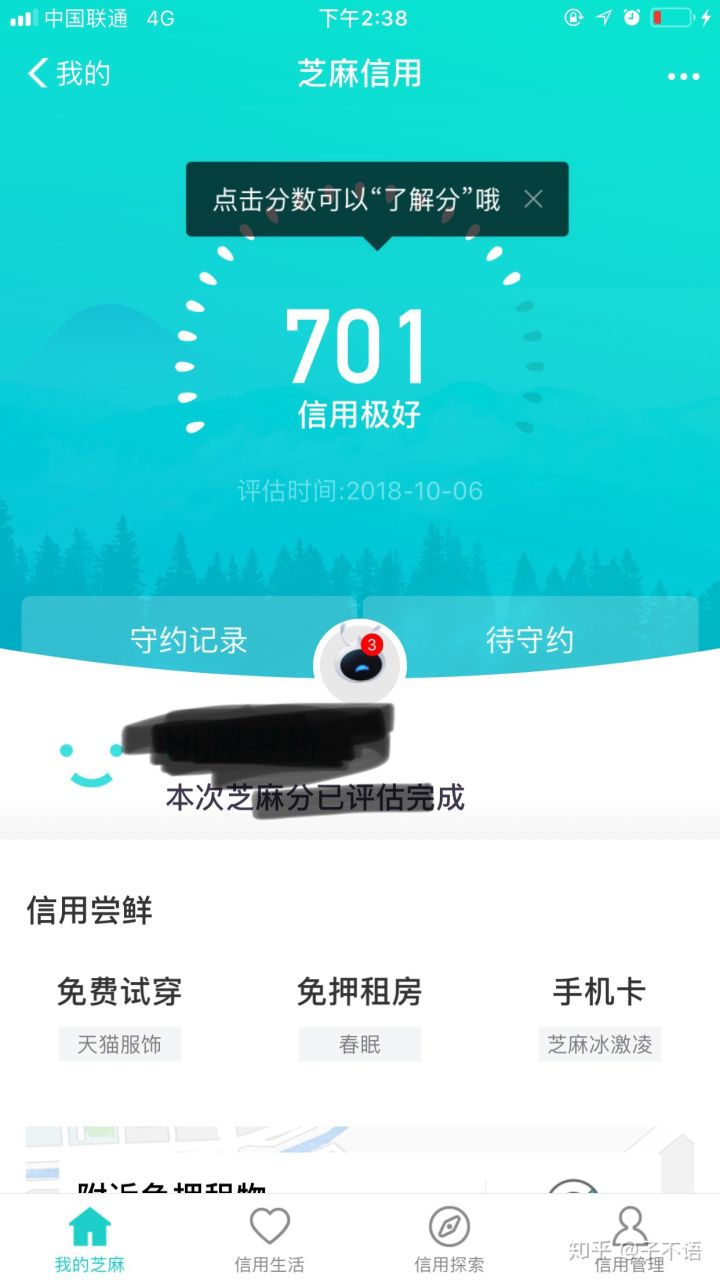Switch to 我的芝麻 tab
The height and width of the screenshot is (1280, 720).
pyautogui.click(x=90, y=1240)
